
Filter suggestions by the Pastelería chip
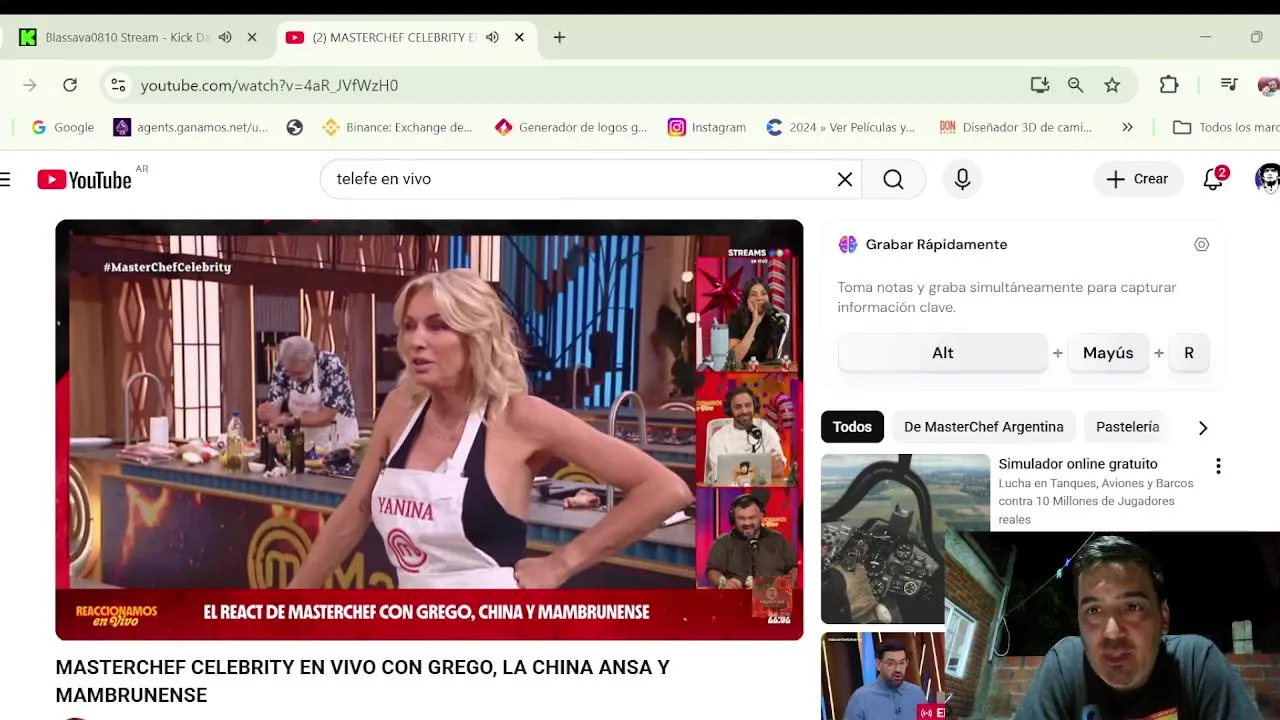click(x=1127, y=427)
